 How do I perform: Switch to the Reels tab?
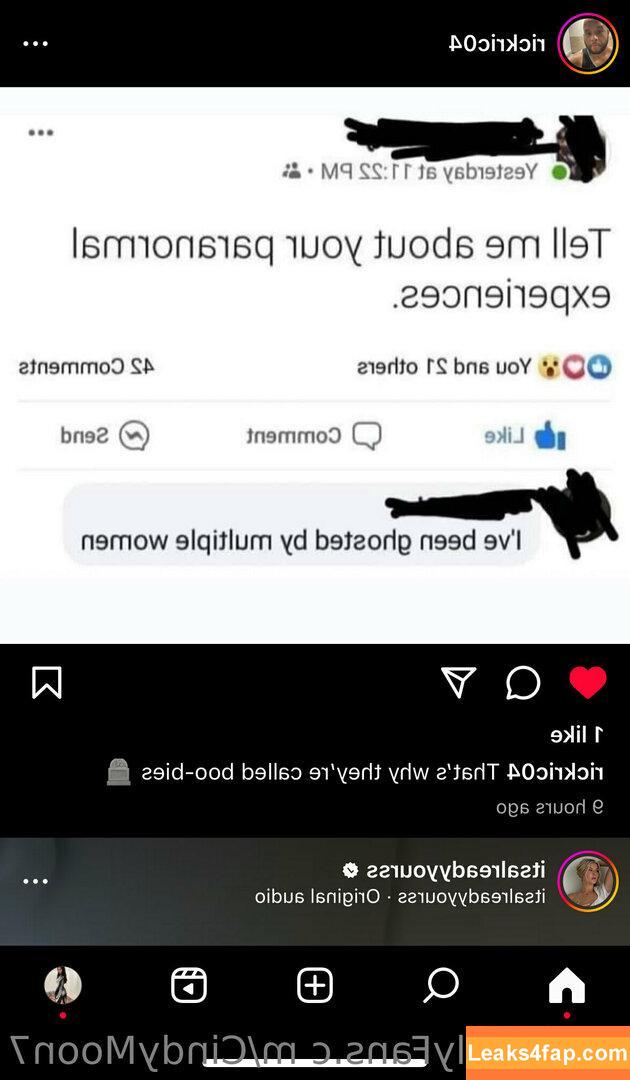pos(189,986)
